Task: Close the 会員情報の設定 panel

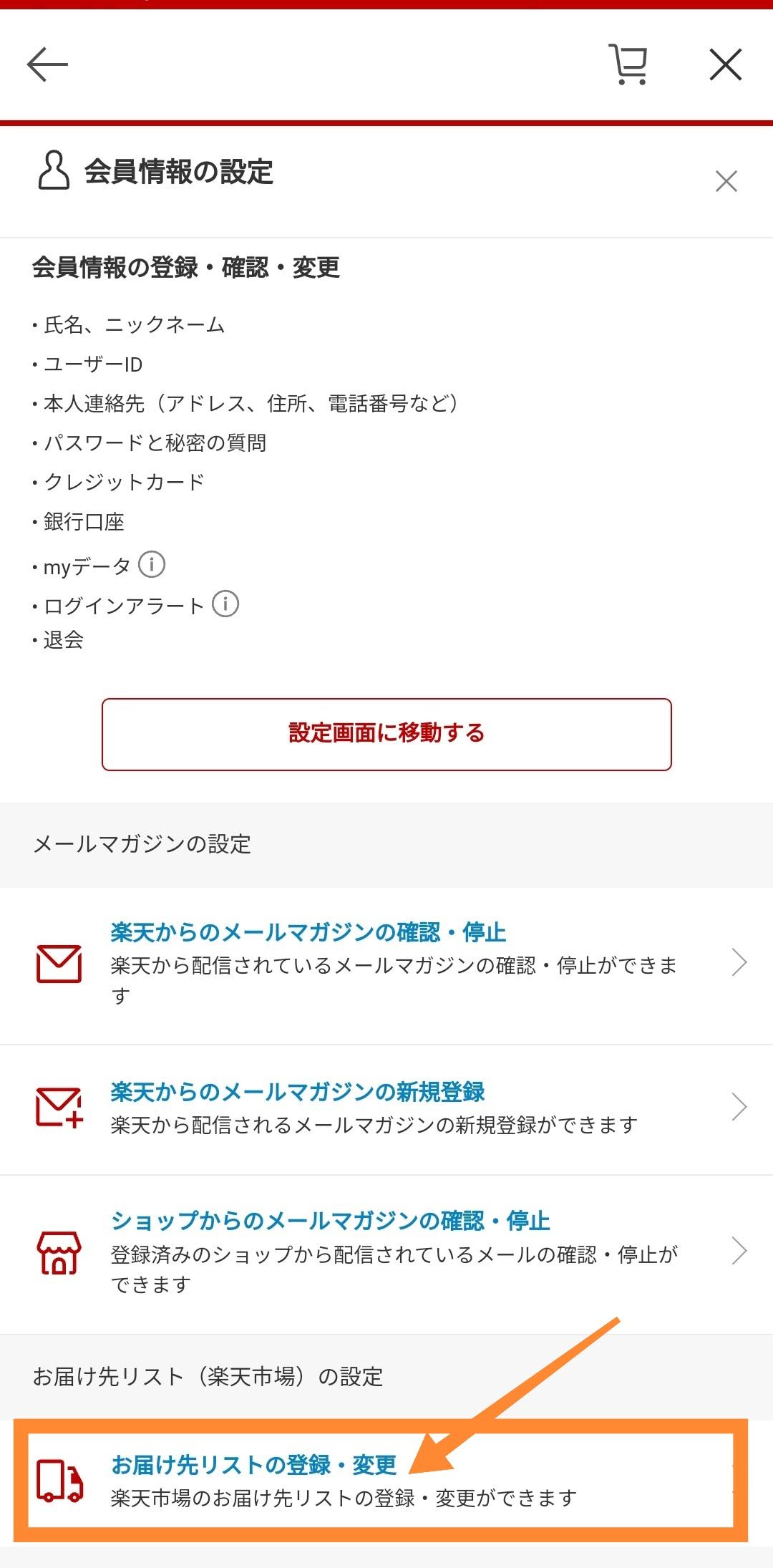Action: tap(726, 181)
